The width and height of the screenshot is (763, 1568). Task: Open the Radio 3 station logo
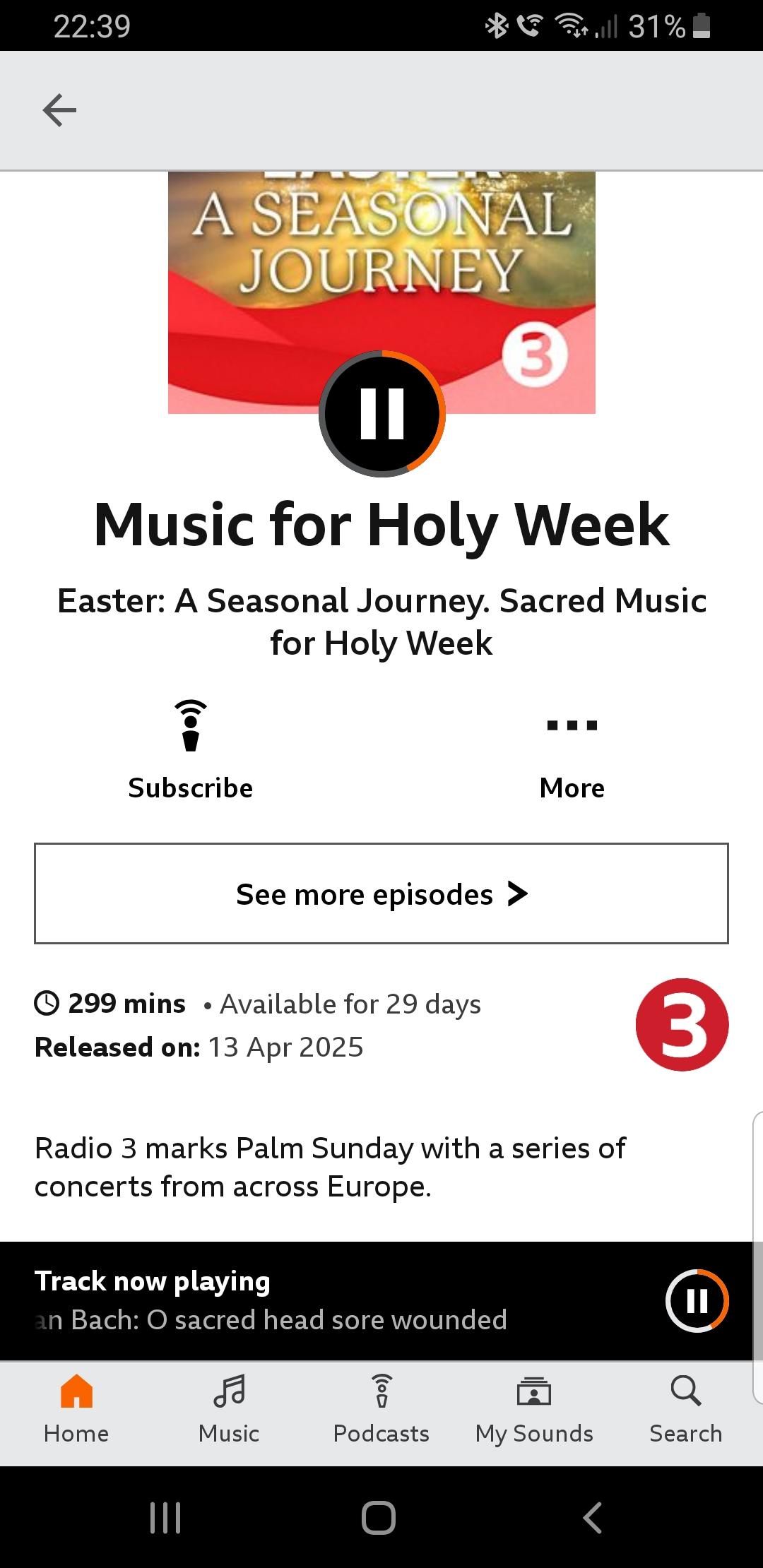(x=682, y=1024)
